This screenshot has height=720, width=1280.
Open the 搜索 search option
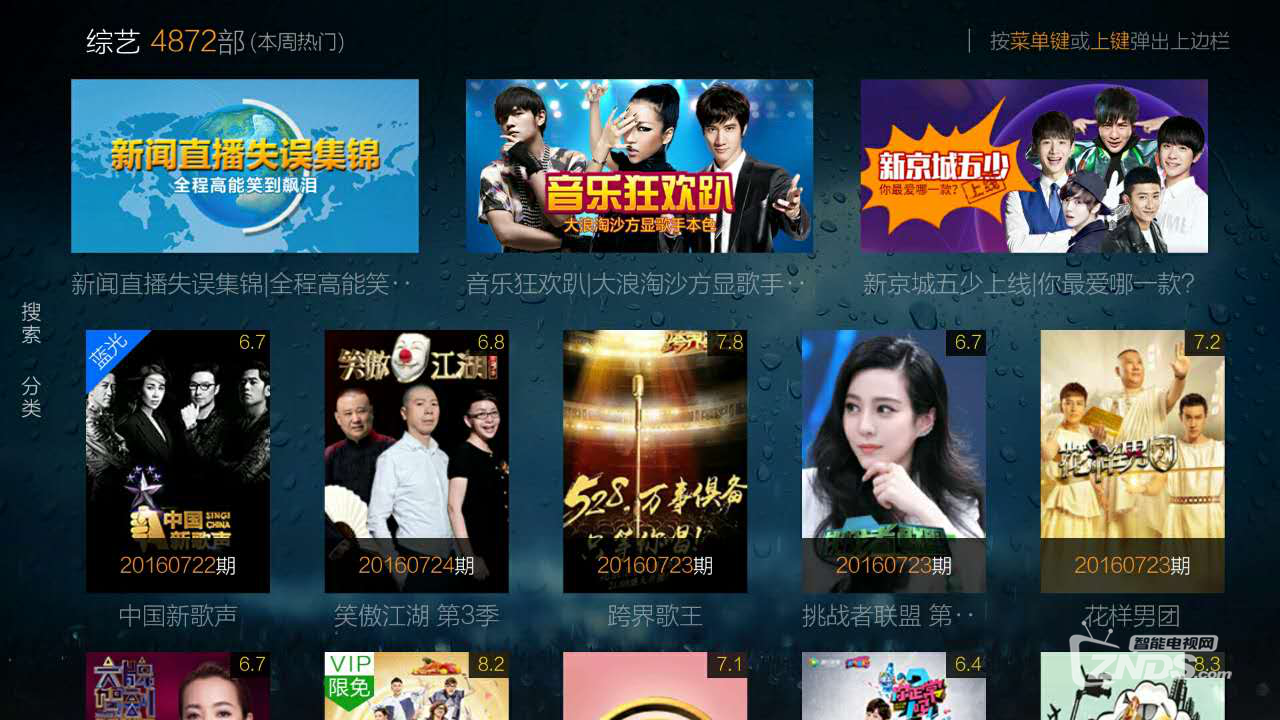click(x=32, y=323)
